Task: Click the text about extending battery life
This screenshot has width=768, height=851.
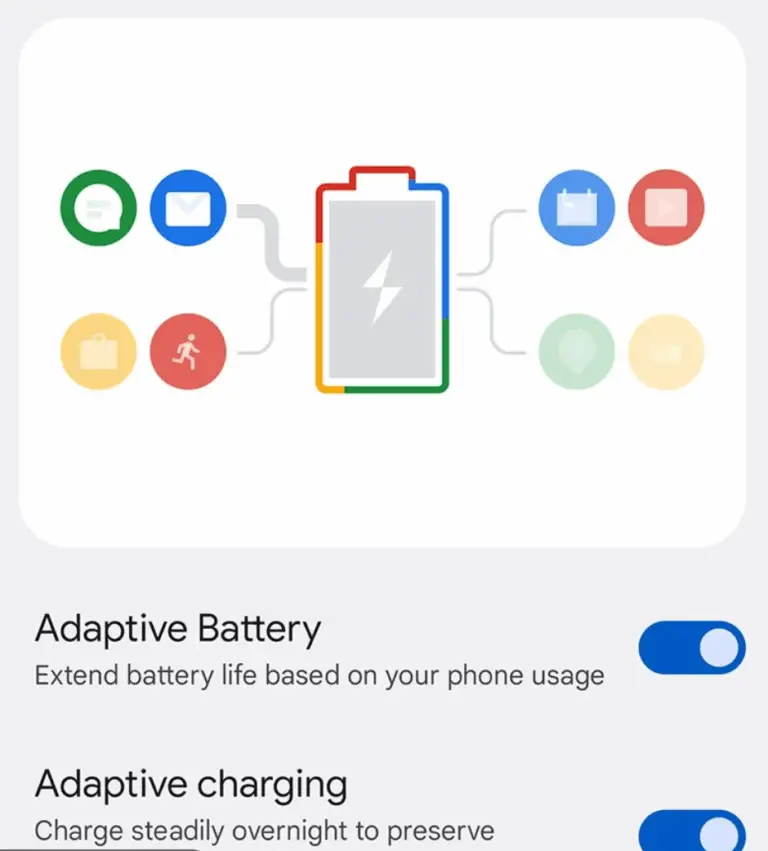Action: tap(319, 675)
